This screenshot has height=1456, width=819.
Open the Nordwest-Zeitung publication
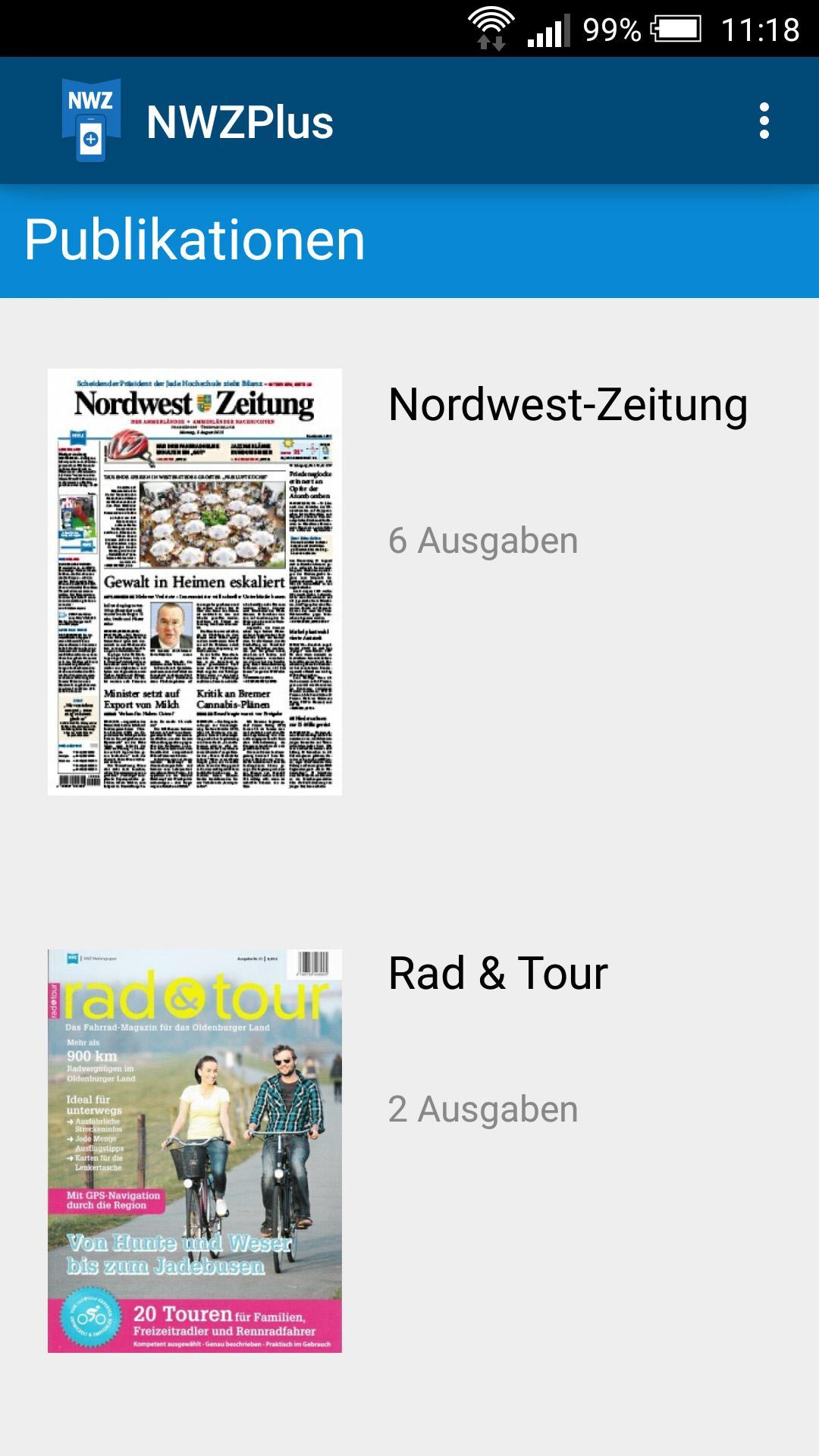567,406
